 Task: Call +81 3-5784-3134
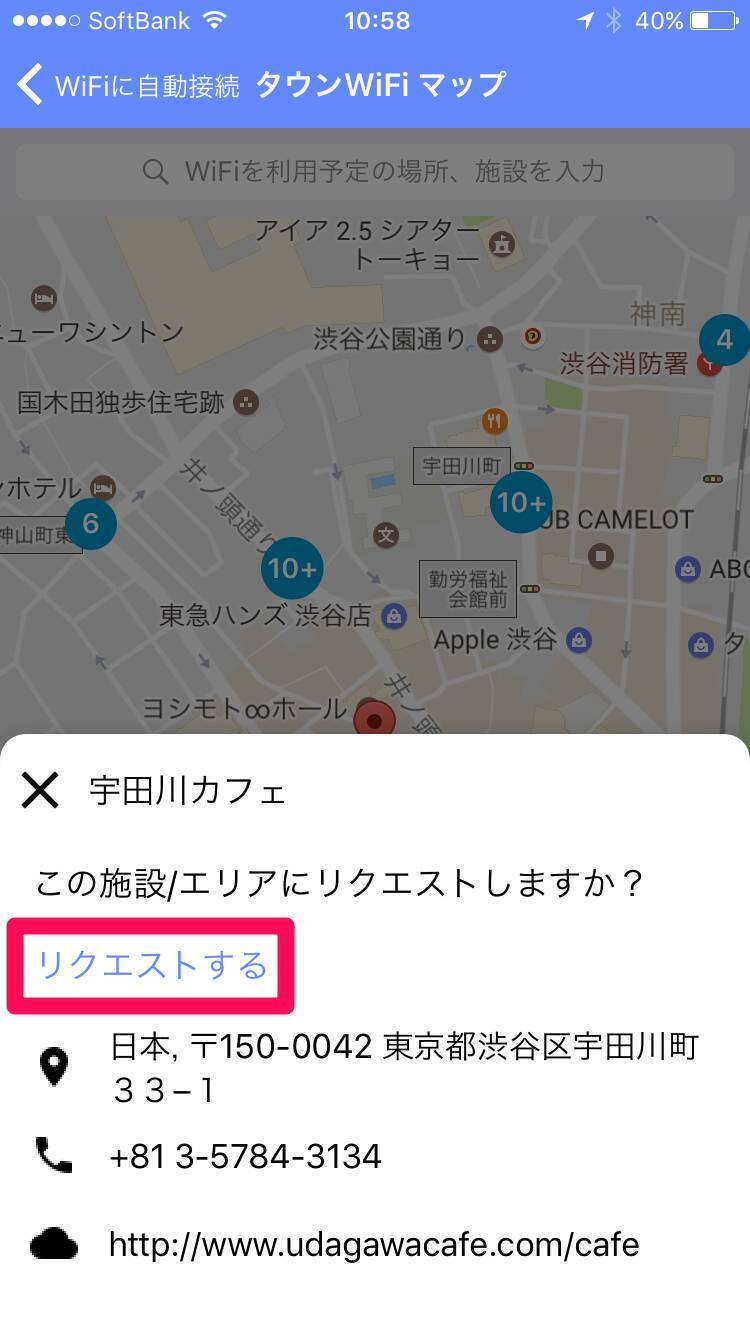245,1157
